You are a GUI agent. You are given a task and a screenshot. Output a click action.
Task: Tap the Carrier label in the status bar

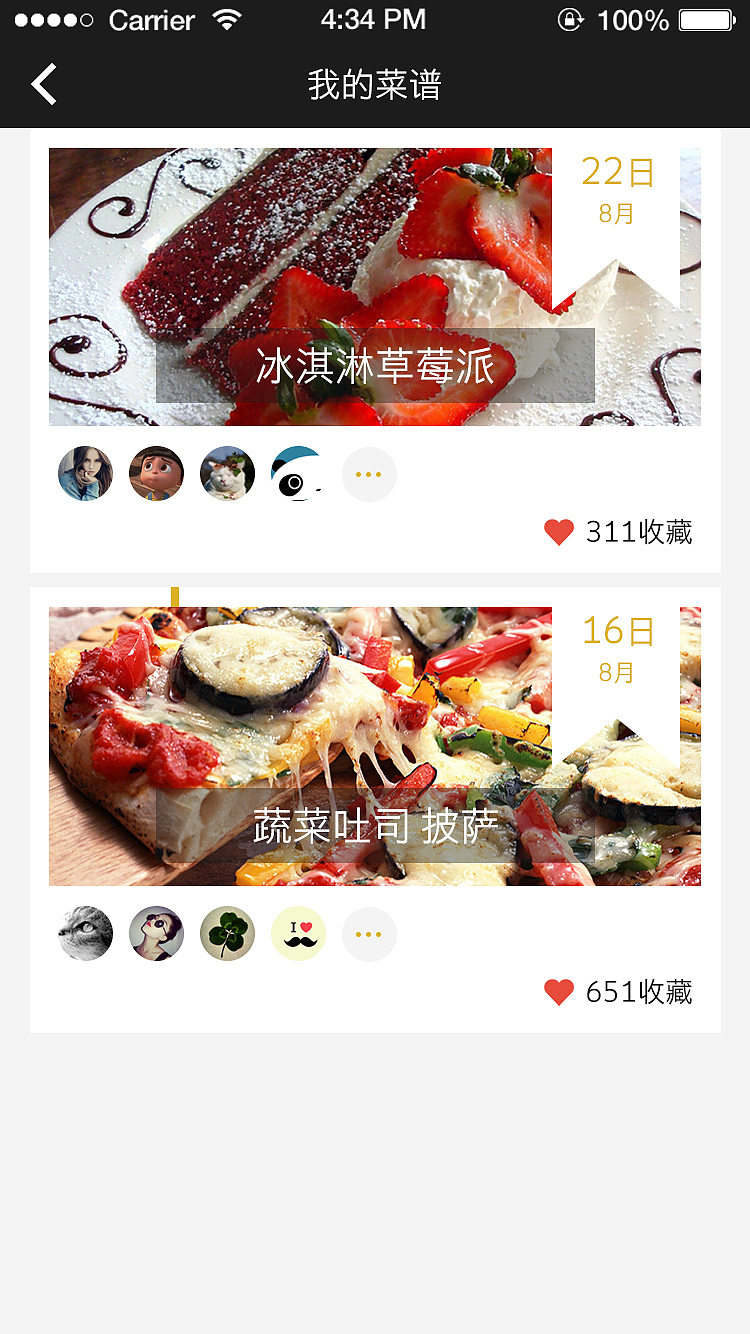pyautogui.click(x=152, y=19)
